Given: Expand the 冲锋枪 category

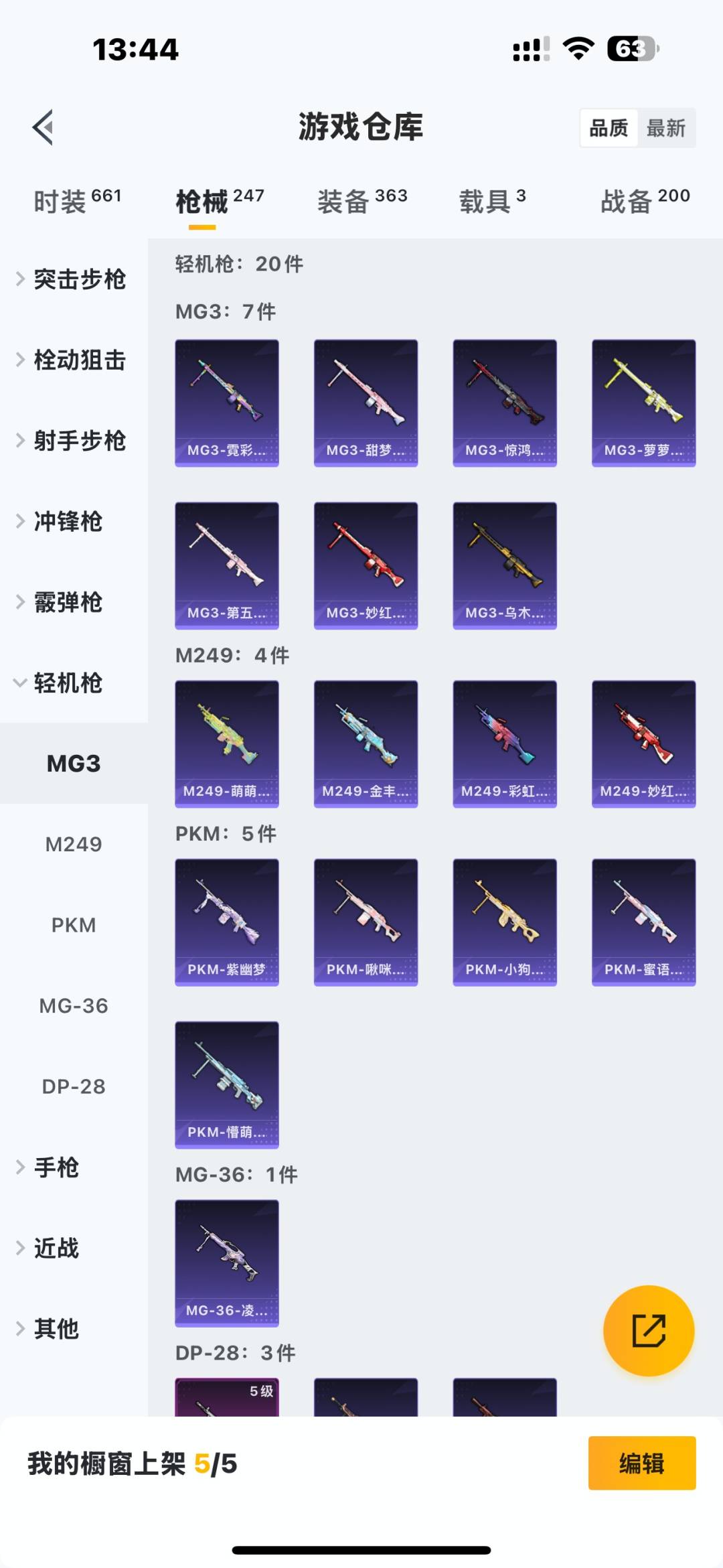Looking at the screenshot, I should click(x=67, y=522).
